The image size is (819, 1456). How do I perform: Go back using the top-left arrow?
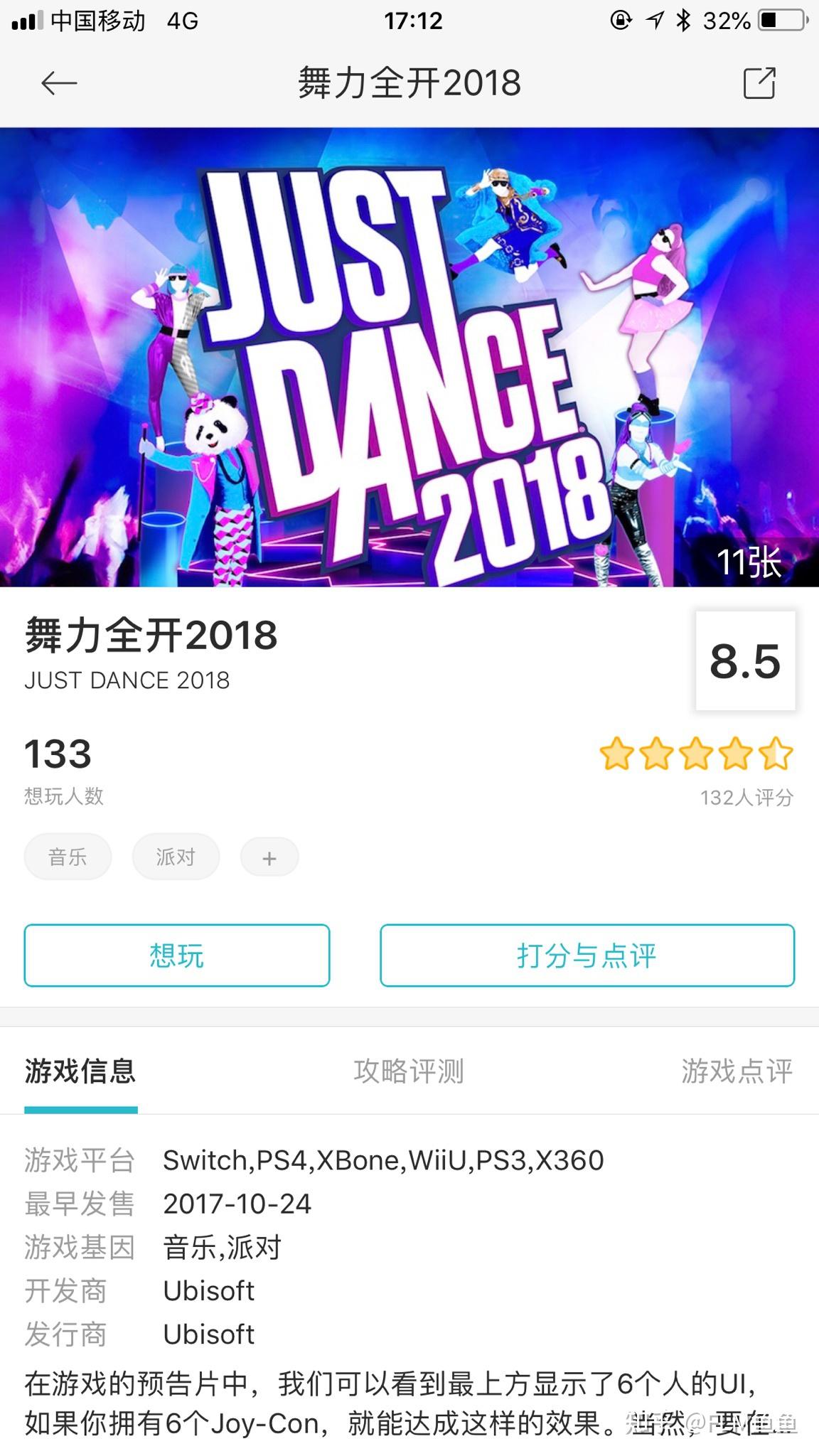[59, 84]
